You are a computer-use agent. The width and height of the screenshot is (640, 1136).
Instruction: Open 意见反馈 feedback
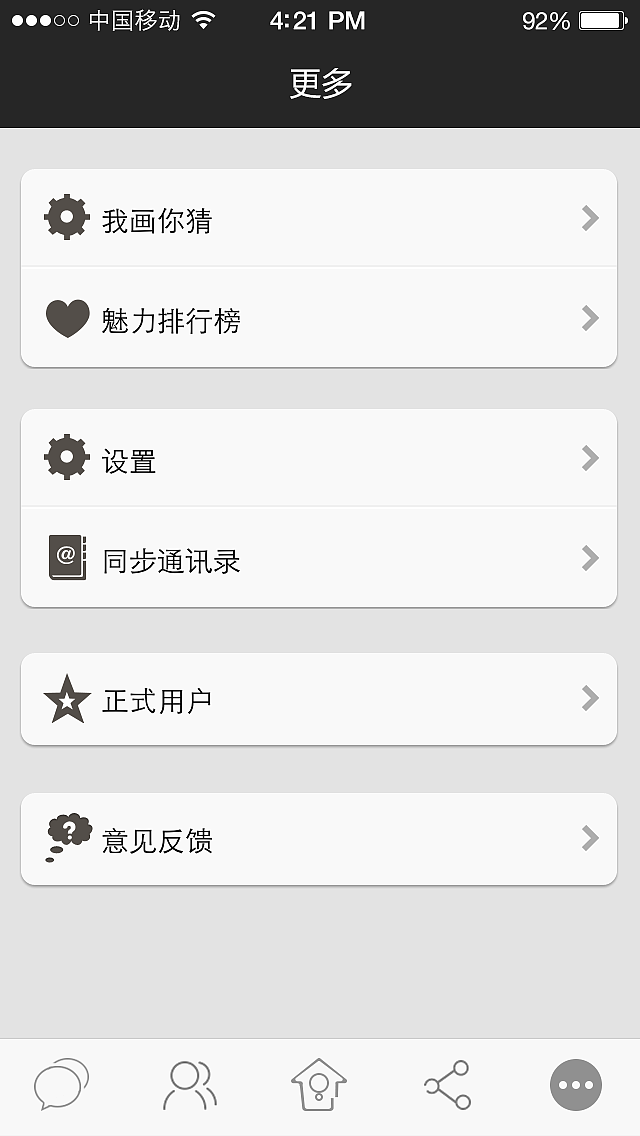click(318, 839)
